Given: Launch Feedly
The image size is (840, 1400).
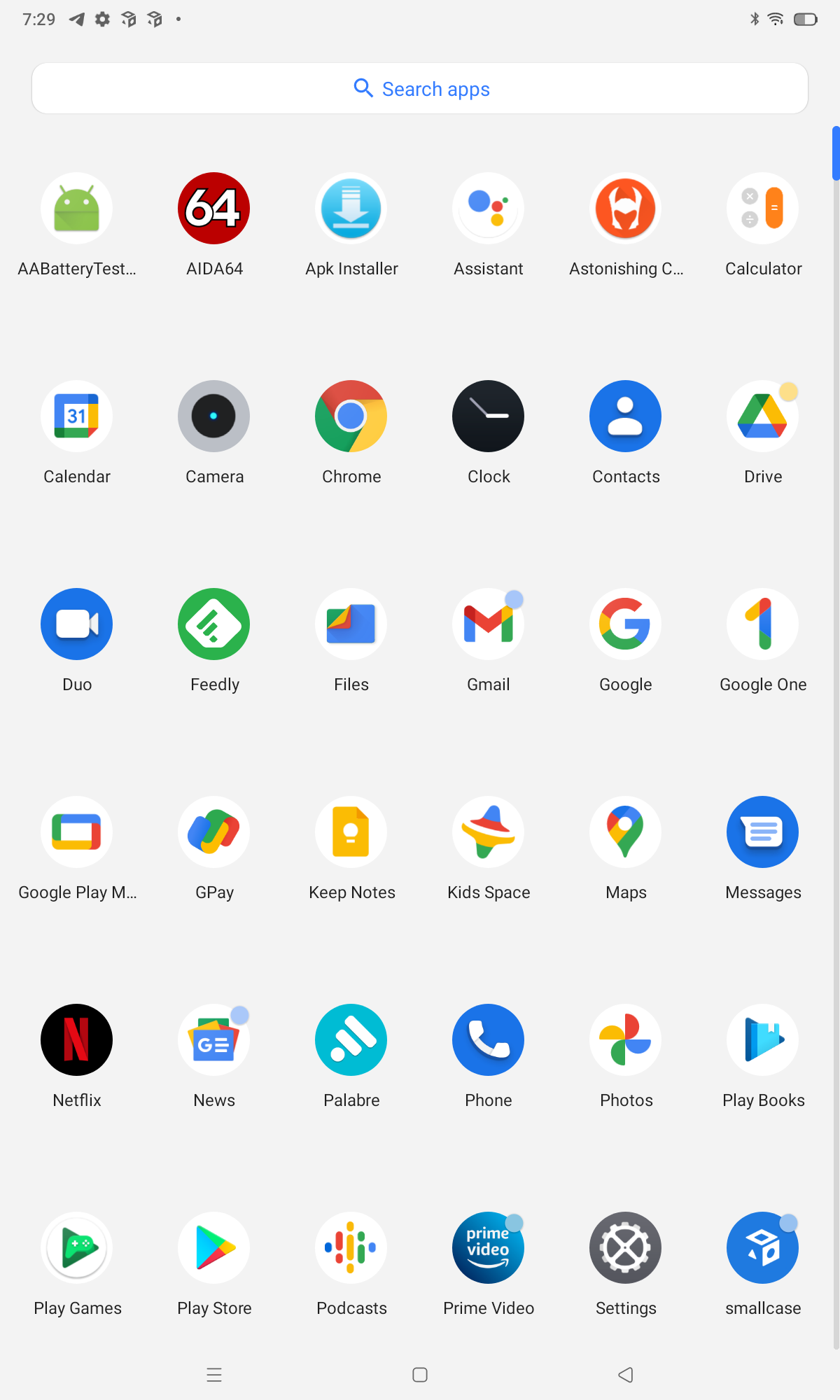Looking at the screenshot, I should click(x=214, y=624).
